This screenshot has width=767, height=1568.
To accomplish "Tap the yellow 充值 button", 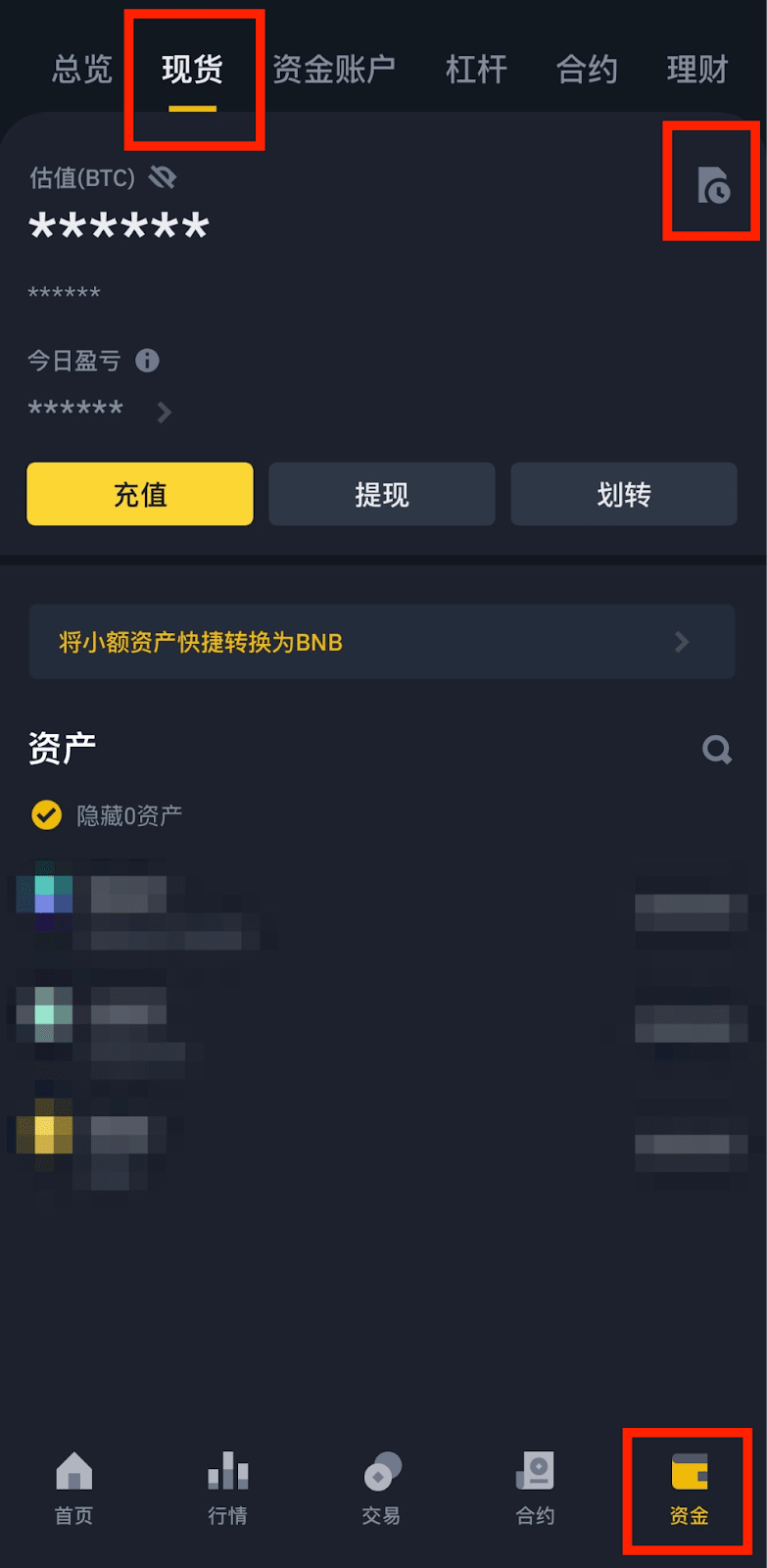I will 140,494.
